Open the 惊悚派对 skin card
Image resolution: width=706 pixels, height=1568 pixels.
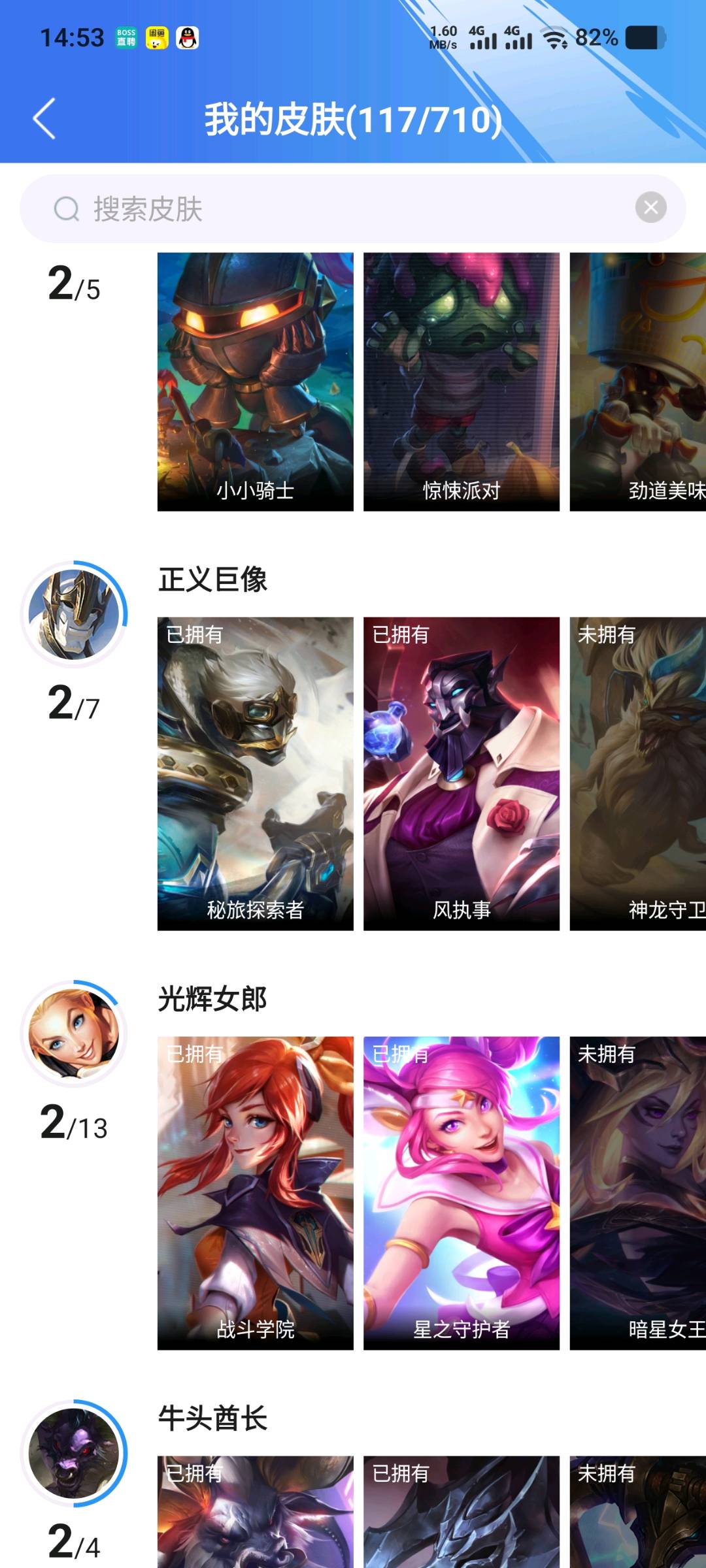coord(462,382)
